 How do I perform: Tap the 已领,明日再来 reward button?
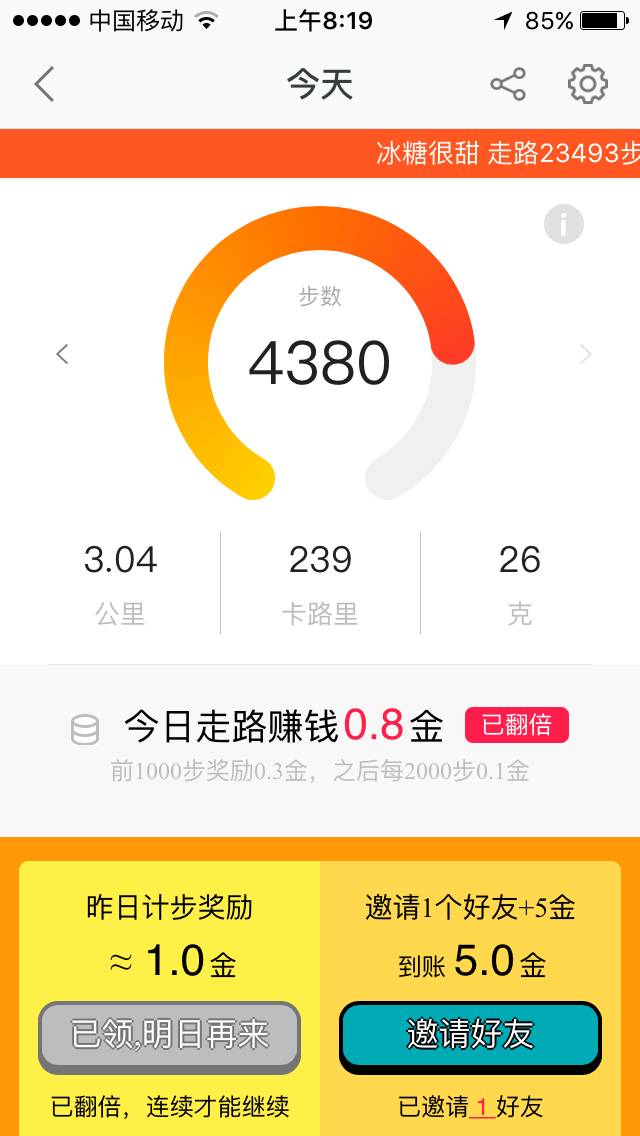[169, 1035]
